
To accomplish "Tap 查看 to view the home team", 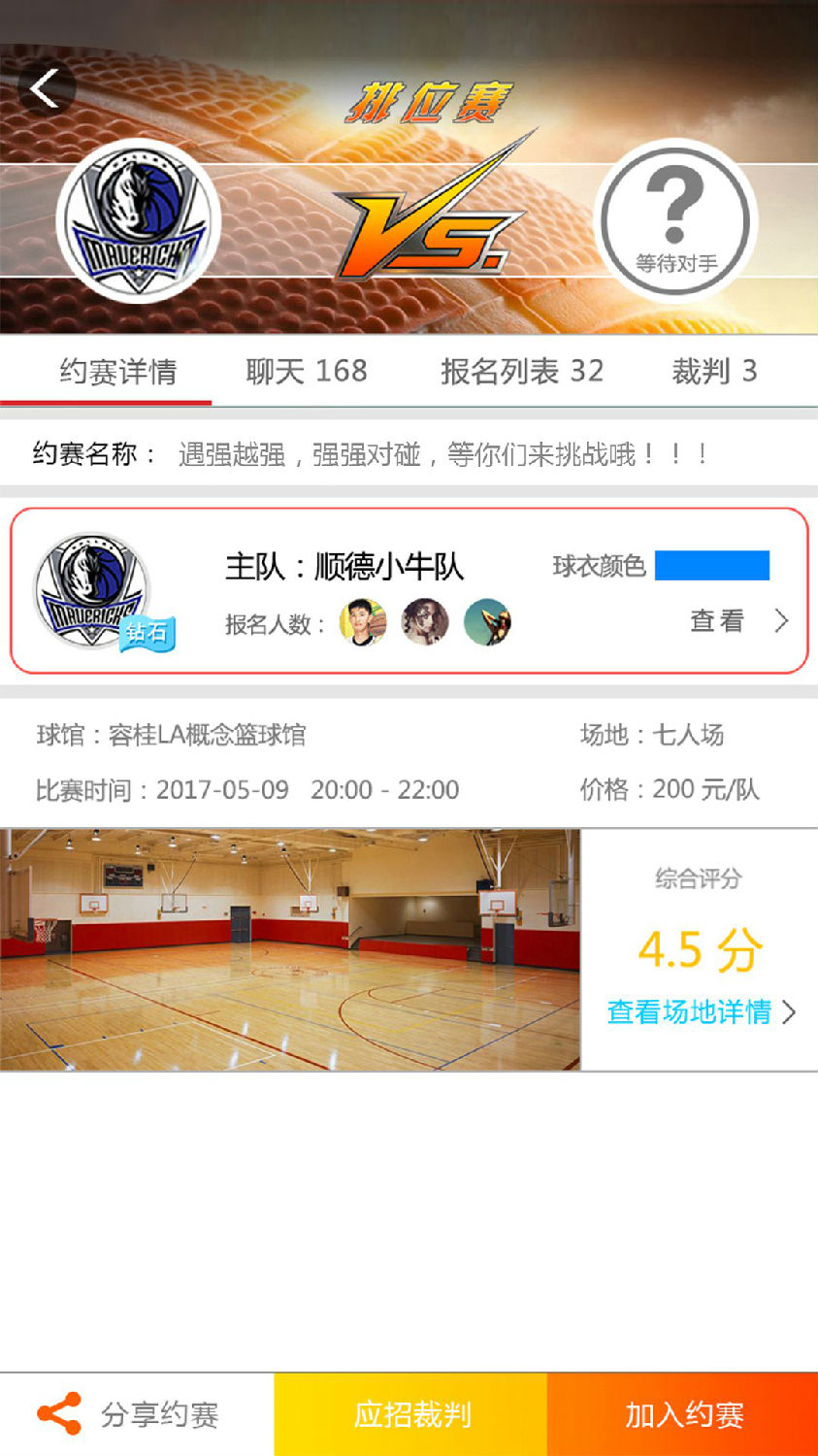I will pyautogui.click(x=737, y=621).
